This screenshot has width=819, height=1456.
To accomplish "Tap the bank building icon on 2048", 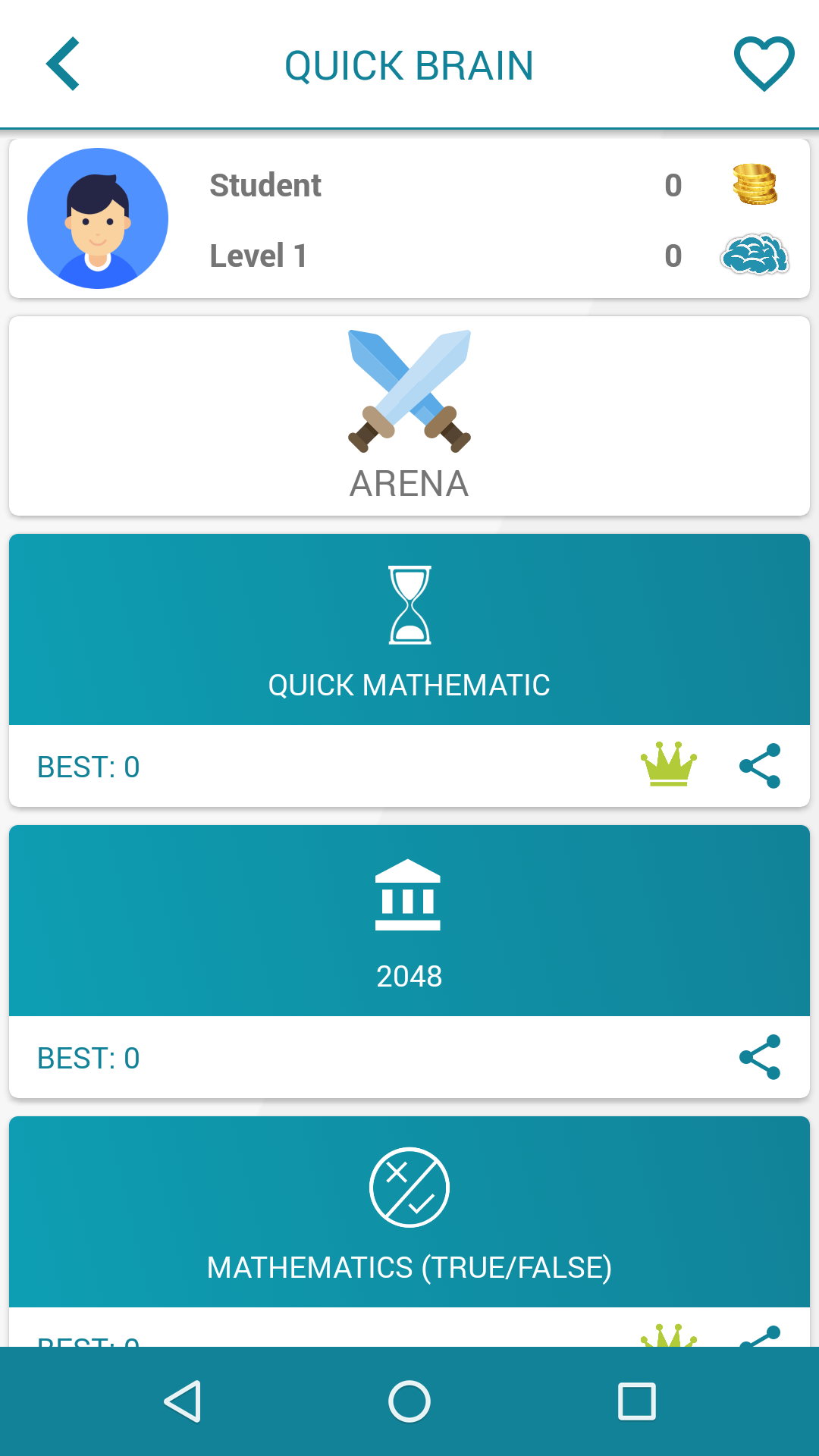I will pos(409,896).
